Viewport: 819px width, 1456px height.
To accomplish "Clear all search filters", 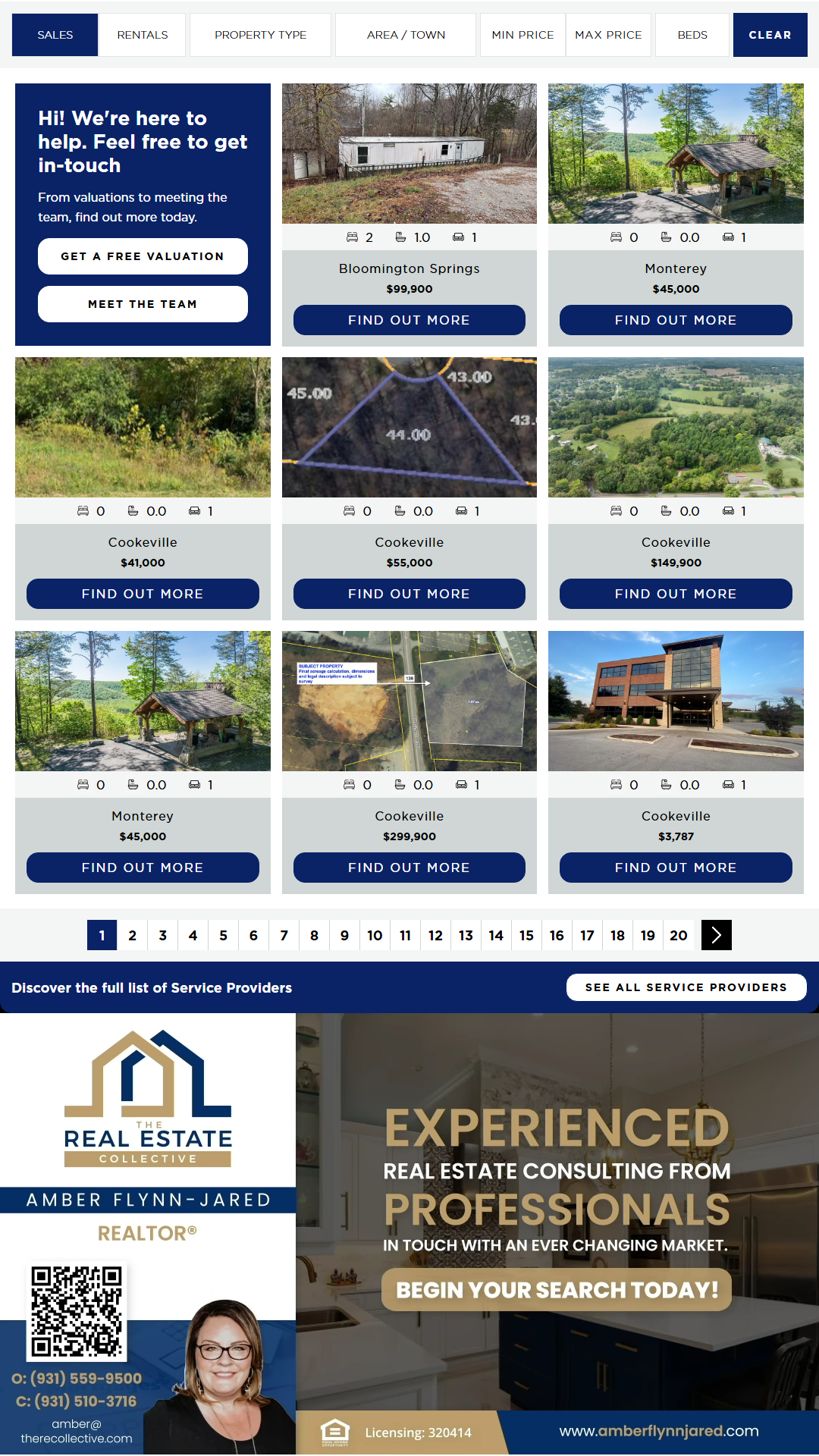I will click(770, 35).
